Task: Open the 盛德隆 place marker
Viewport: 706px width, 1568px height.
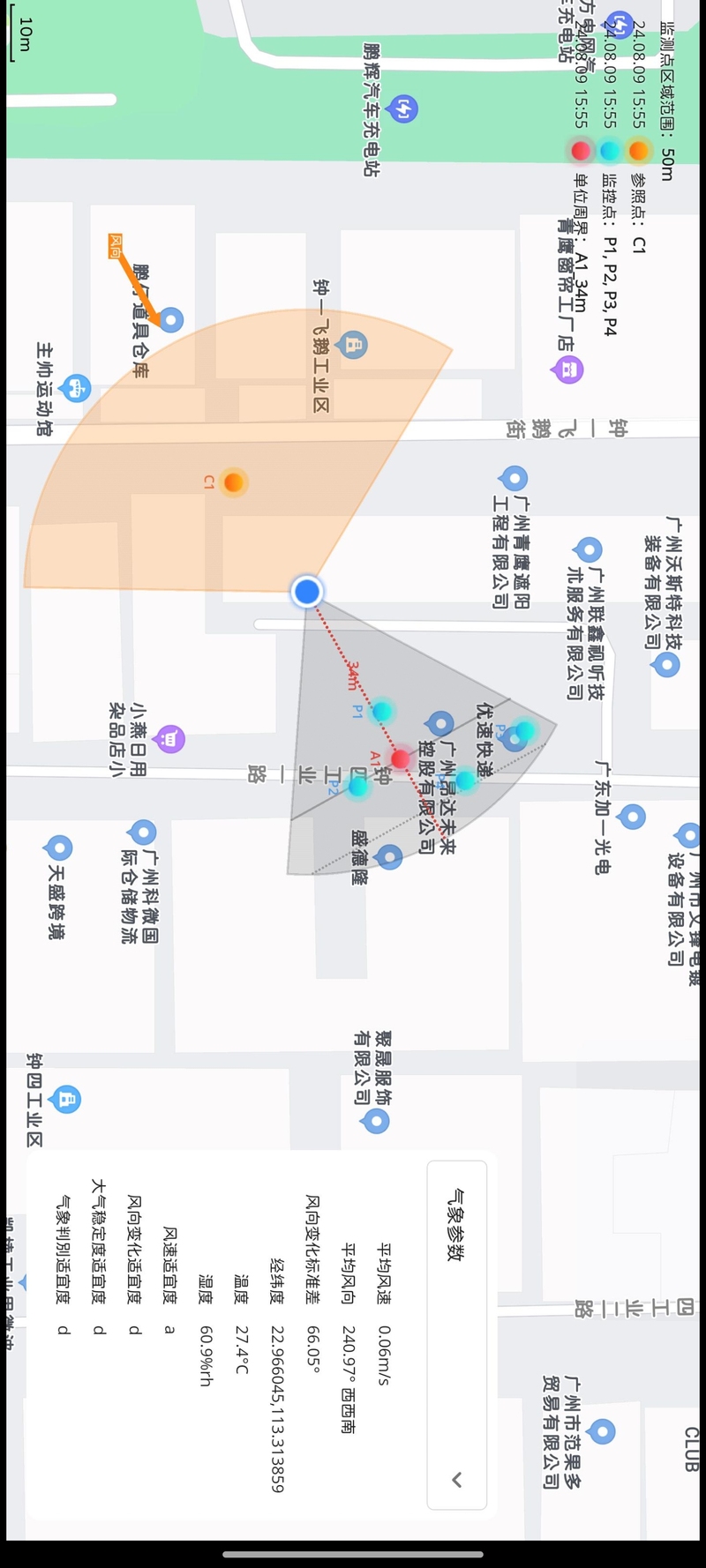Action: [x=389, y=855]
